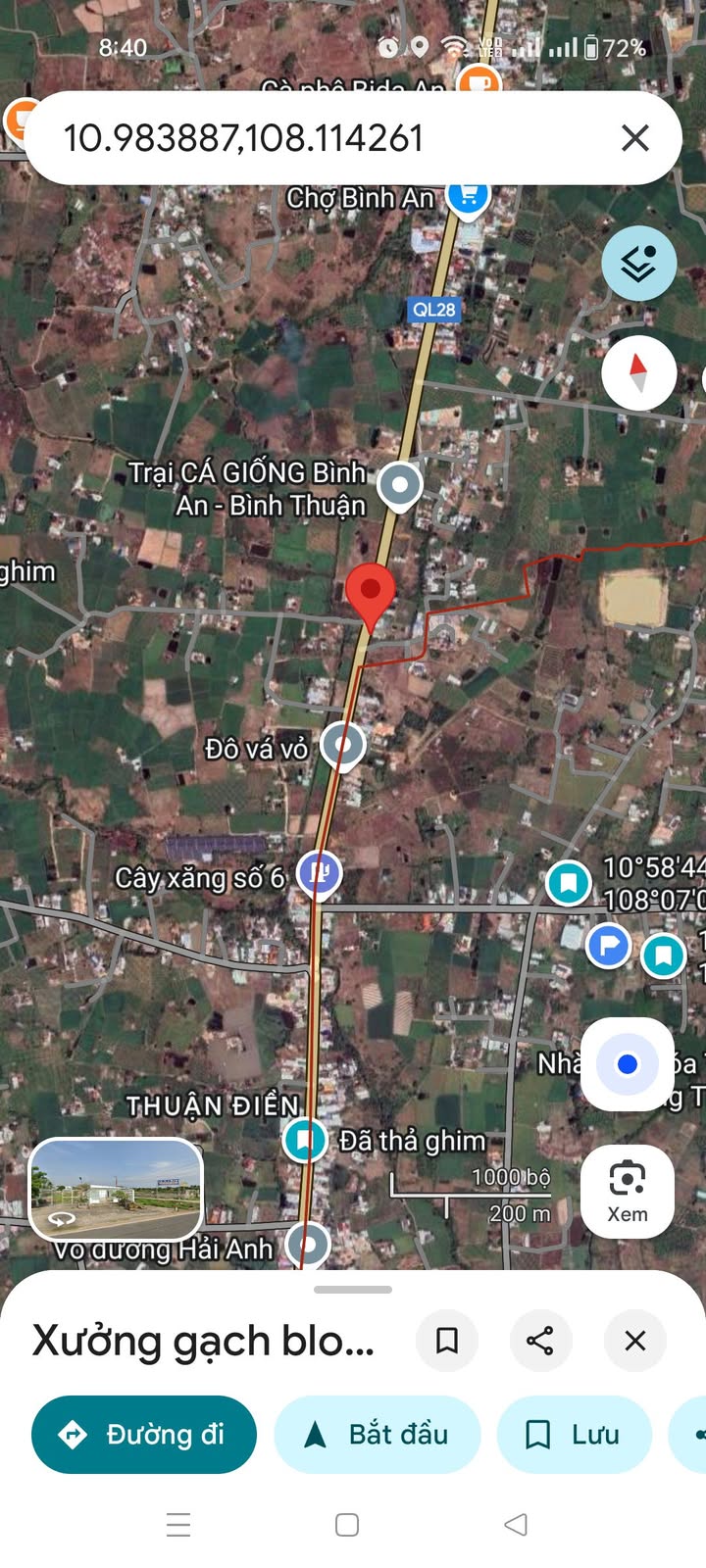Close the place info panel
Screen dimensions: 706x1568
635,1340
